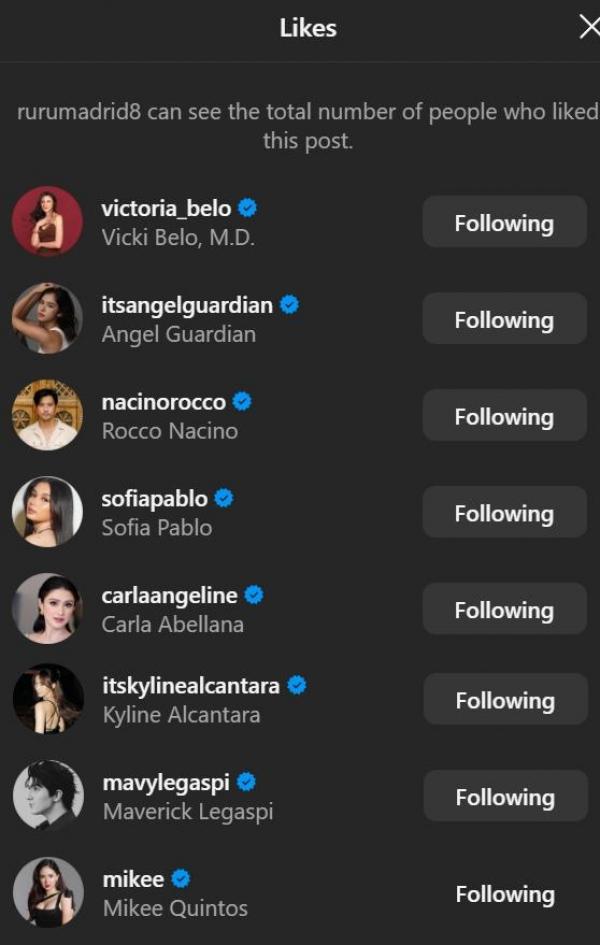The height and width of the screenshot is (945, 600).
Task: Tap Following button beside nacinorocco
Action: point(504,415)
